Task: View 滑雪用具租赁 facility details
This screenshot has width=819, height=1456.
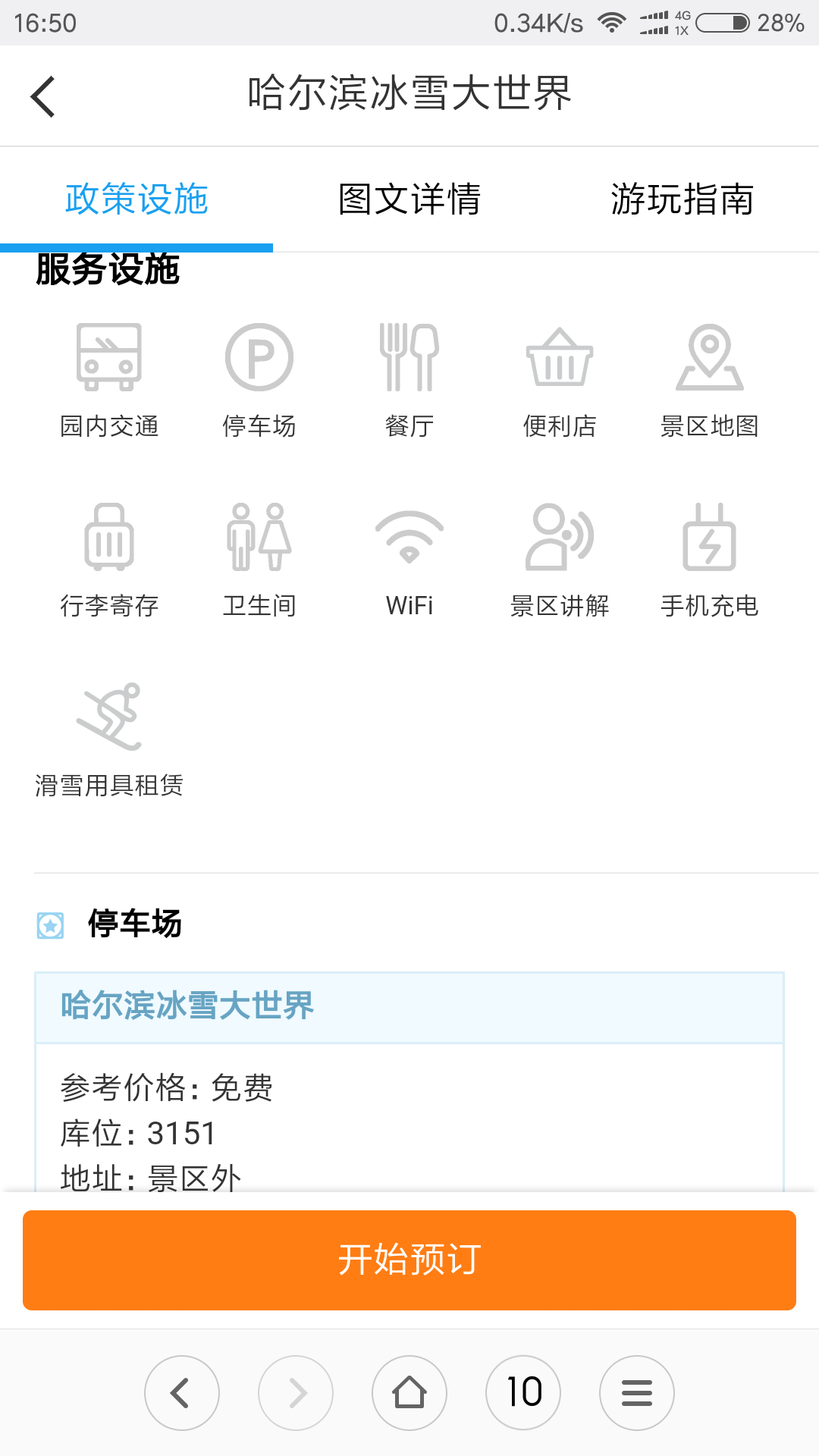Action: click(x=109, y=740)
